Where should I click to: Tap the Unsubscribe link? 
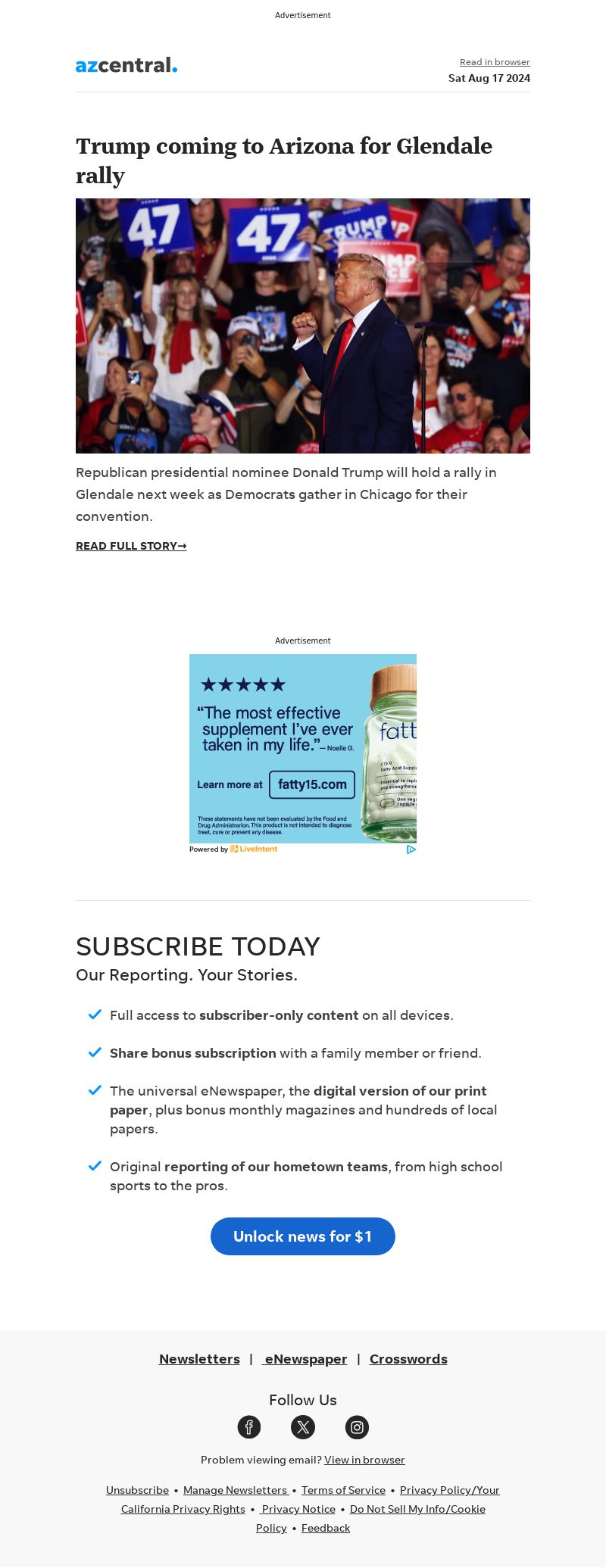point(137,1490)
